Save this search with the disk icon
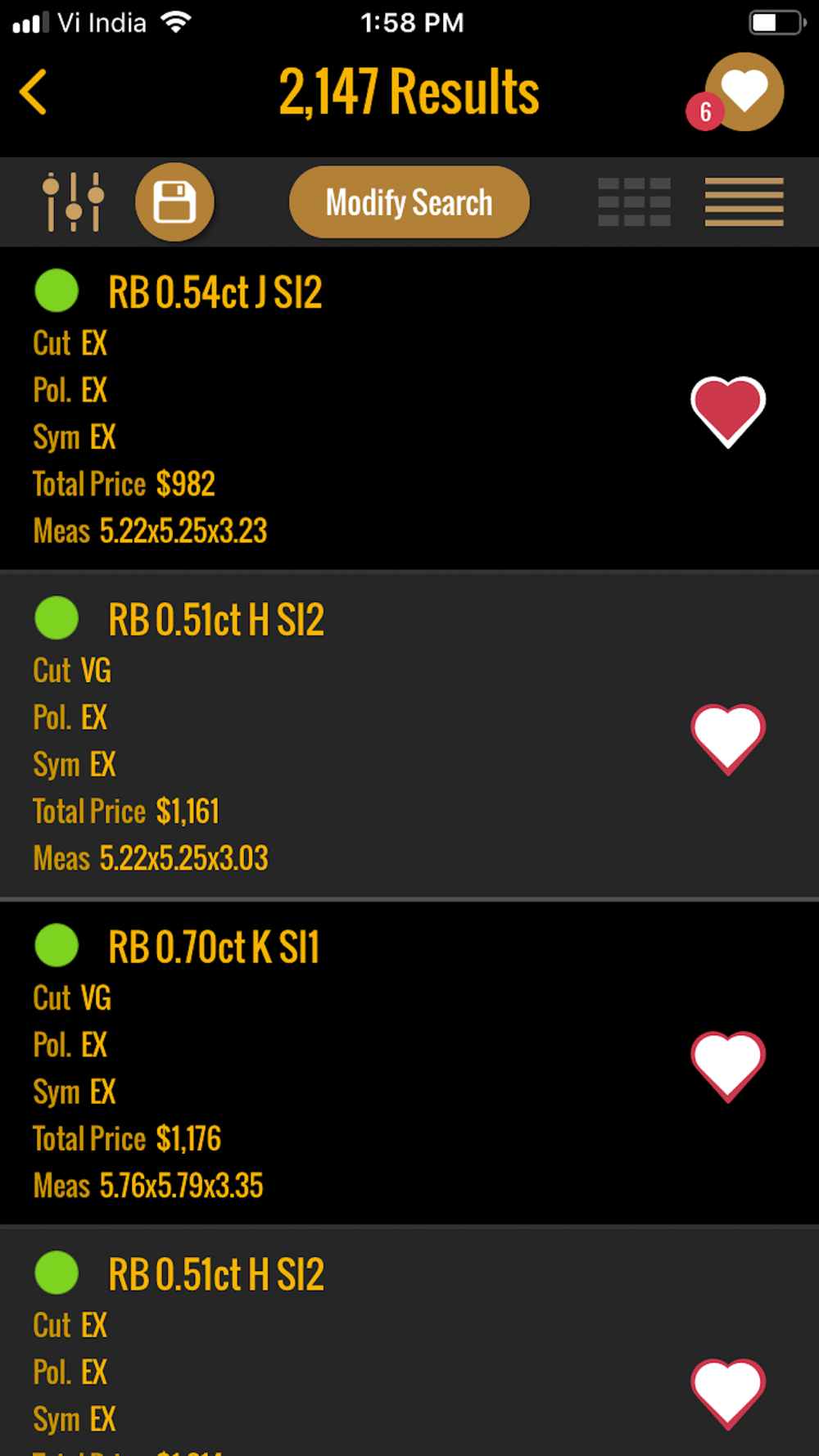This screenshot has width=819, height=1456. 174,201
